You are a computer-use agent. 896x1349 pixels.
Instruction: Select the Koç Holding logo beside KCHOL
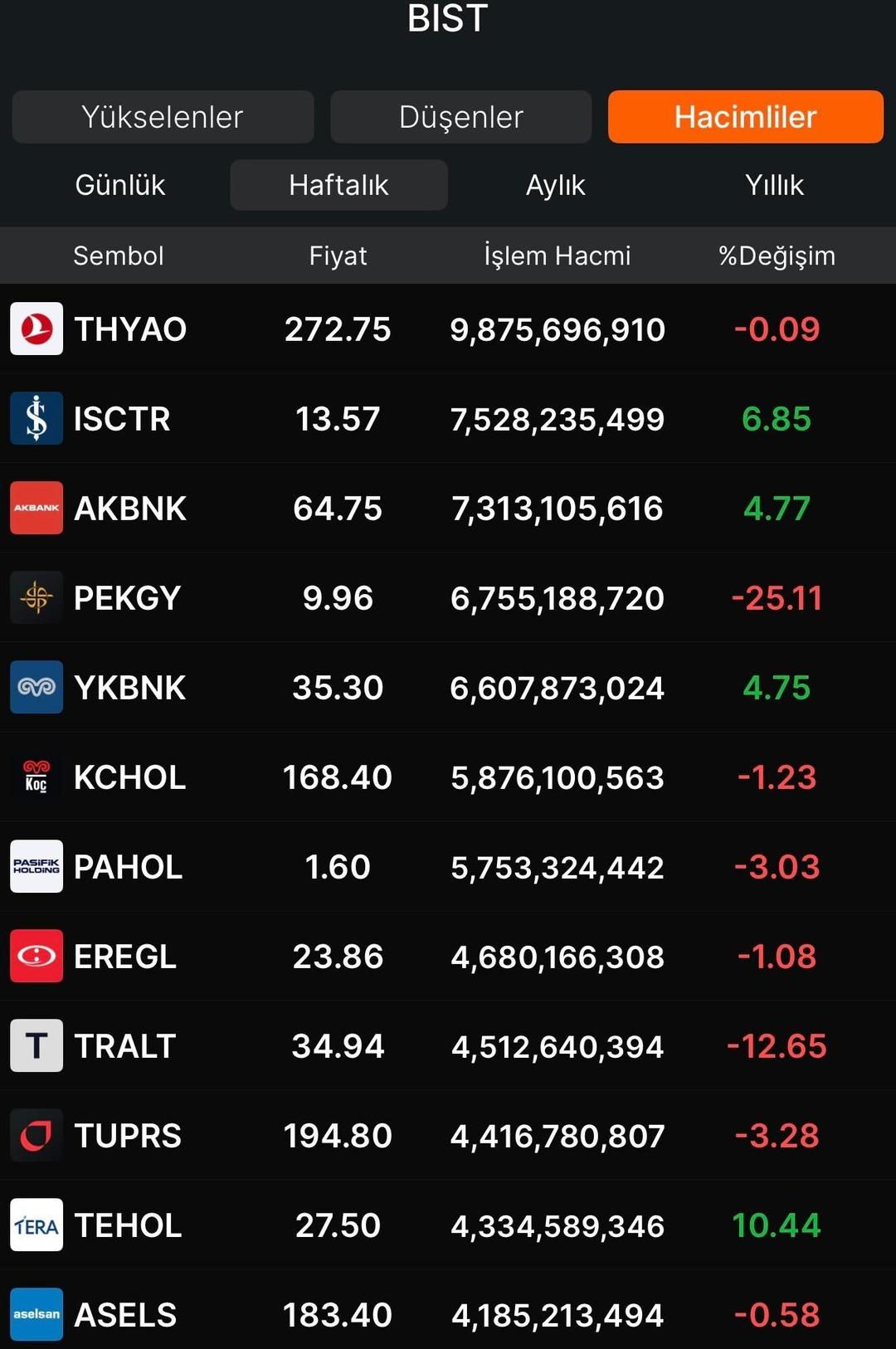37,777
